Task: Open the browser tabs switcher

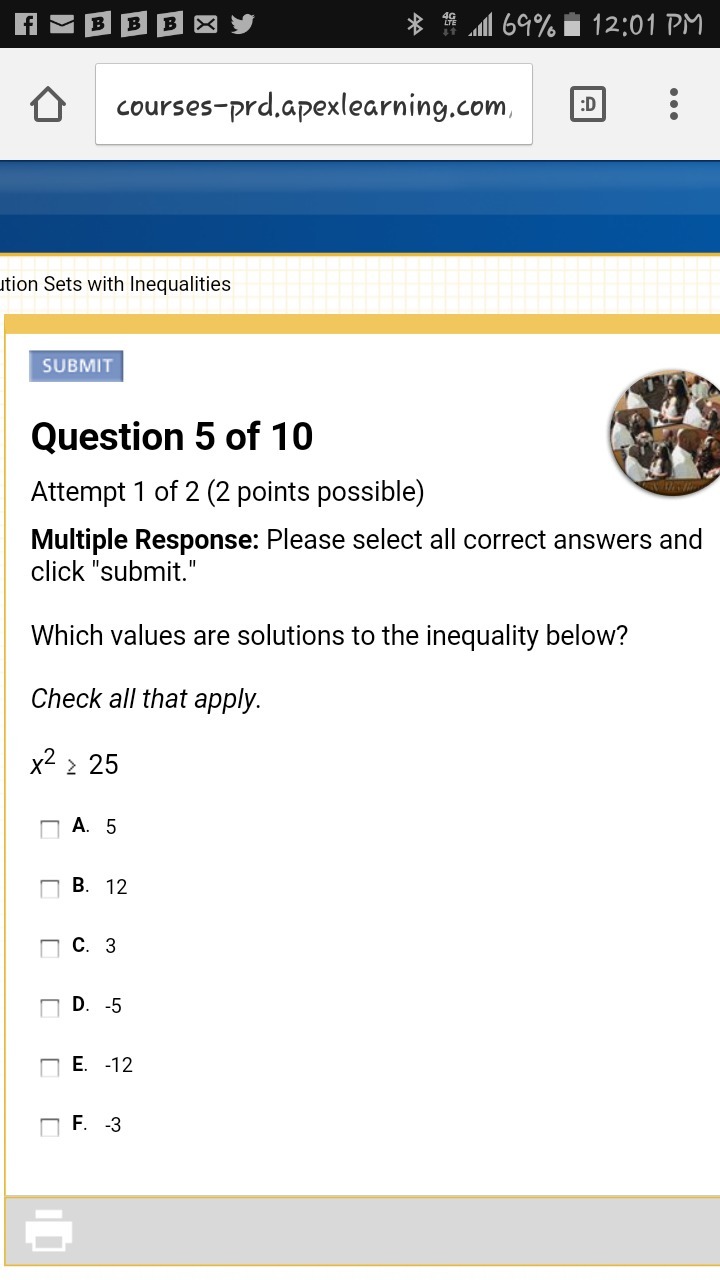Action: (x=588, y=105)
